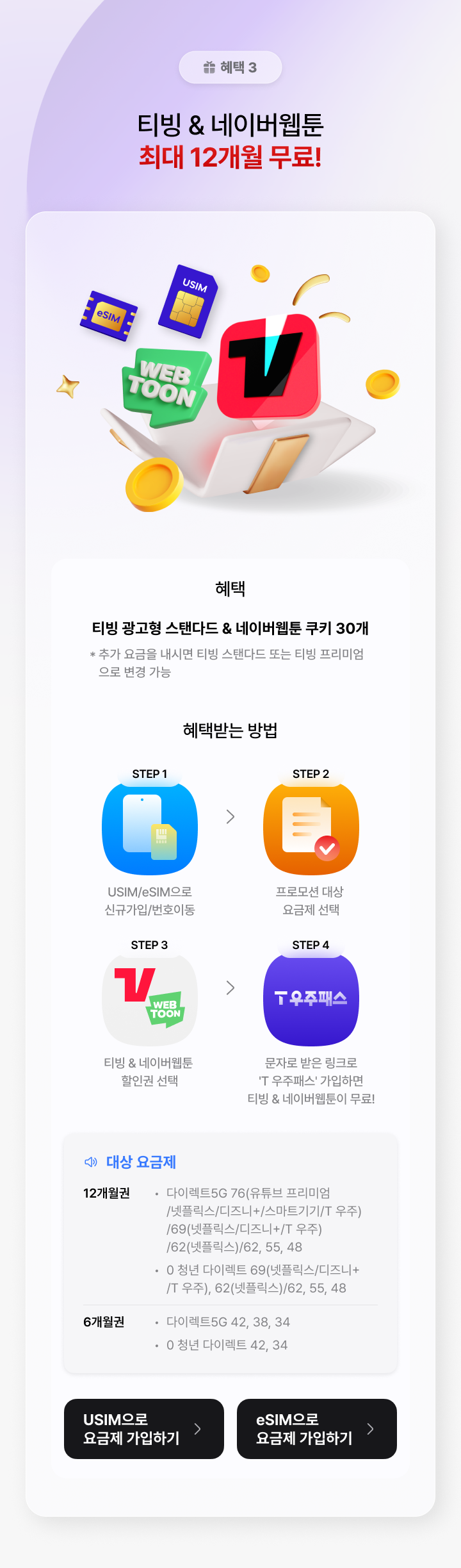Sign up for a plan with USIM
The width and height of the screenshot is (461, 1568).
(144, 1428)
